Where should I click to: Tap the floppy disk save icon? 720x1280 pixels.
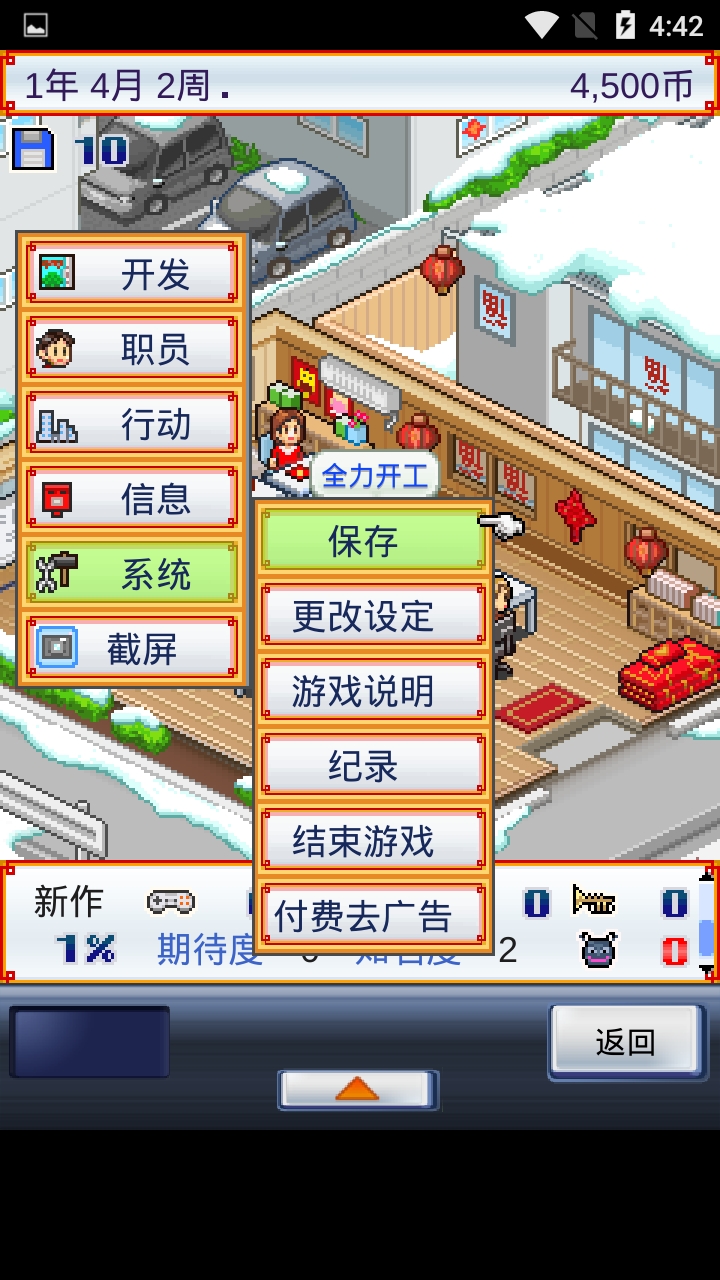point(32,149)
